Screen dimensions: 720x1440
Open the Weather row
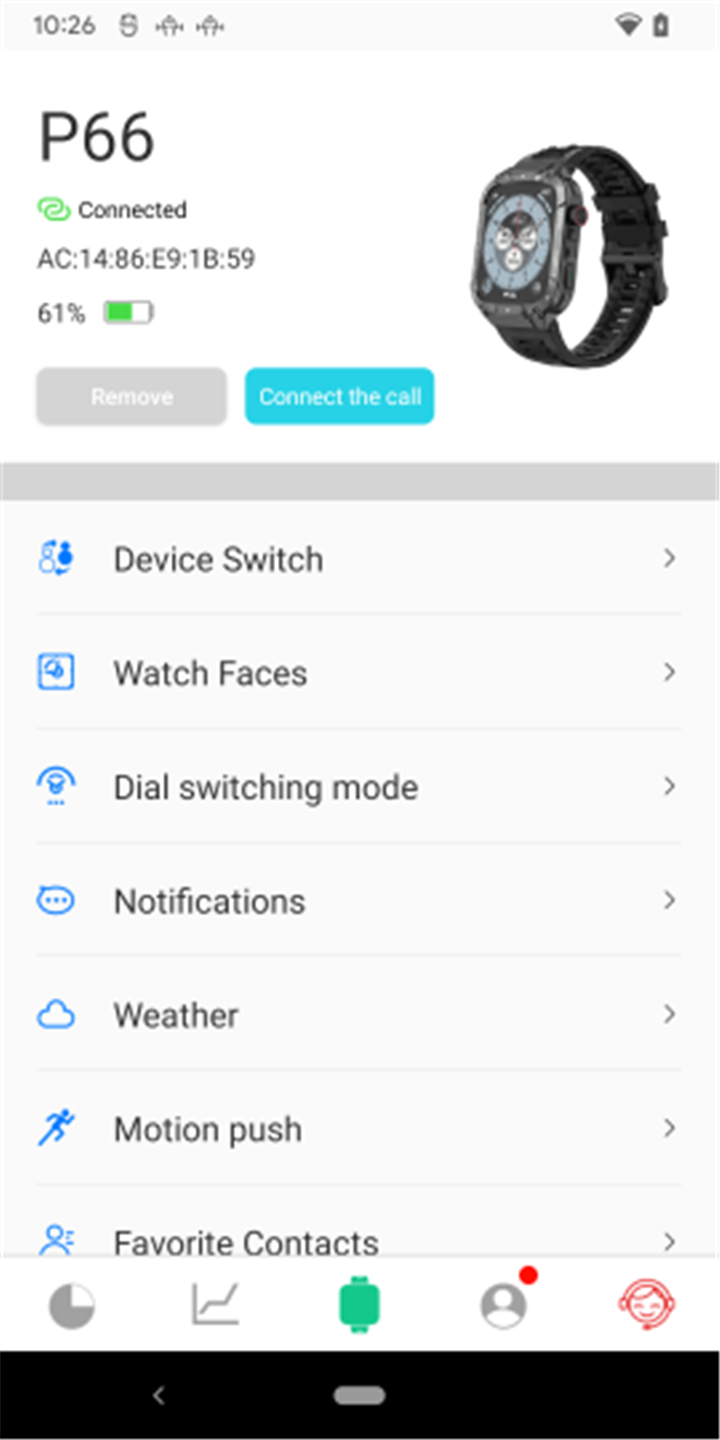[x=360, y=1014]
